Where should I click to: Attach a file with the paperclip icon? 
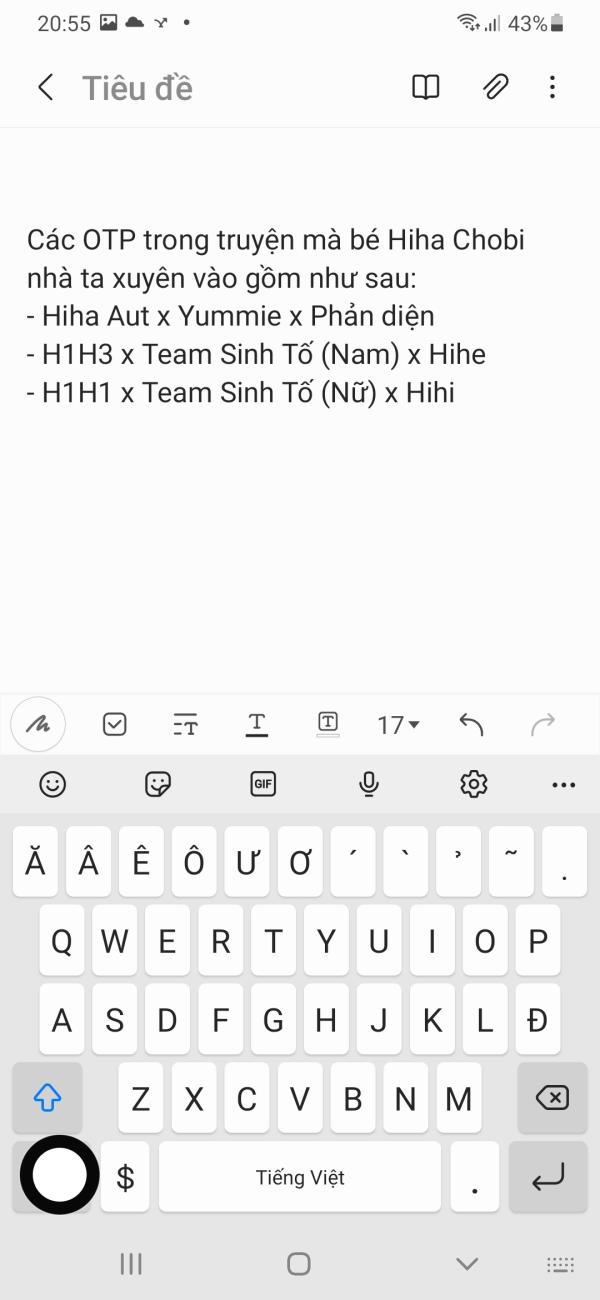tap(495, 88)
